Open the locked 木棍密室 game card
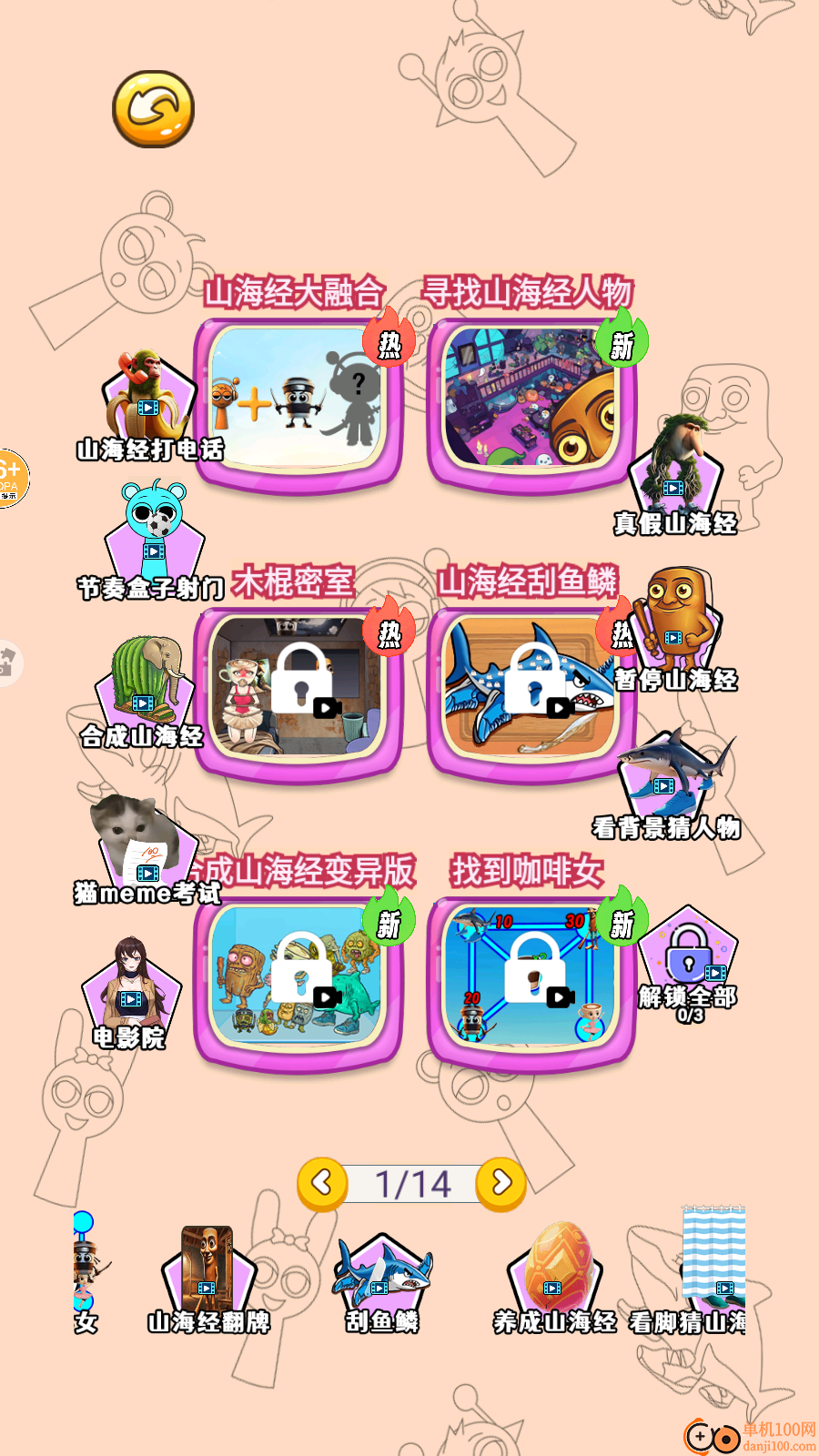The image size is (819, 1456). (298, 687)
